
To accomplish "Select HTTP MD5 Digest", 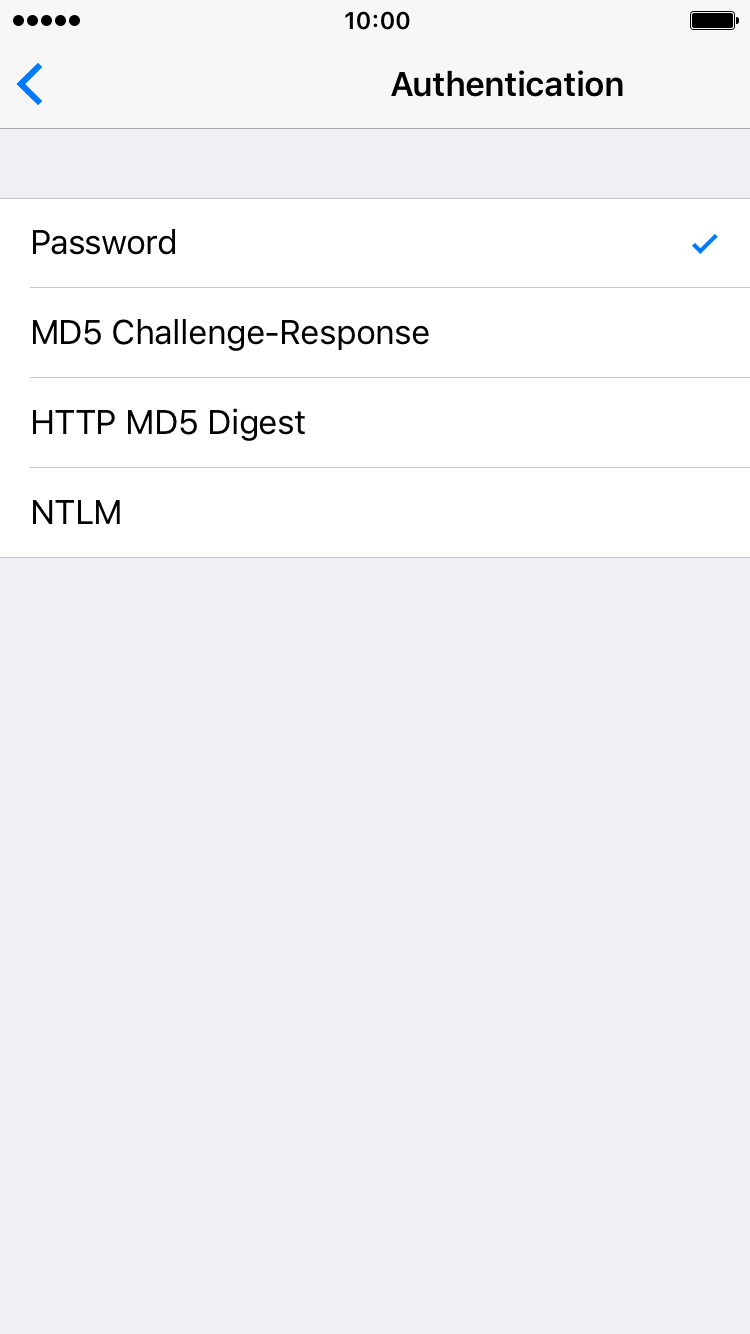I will (375, 423).
